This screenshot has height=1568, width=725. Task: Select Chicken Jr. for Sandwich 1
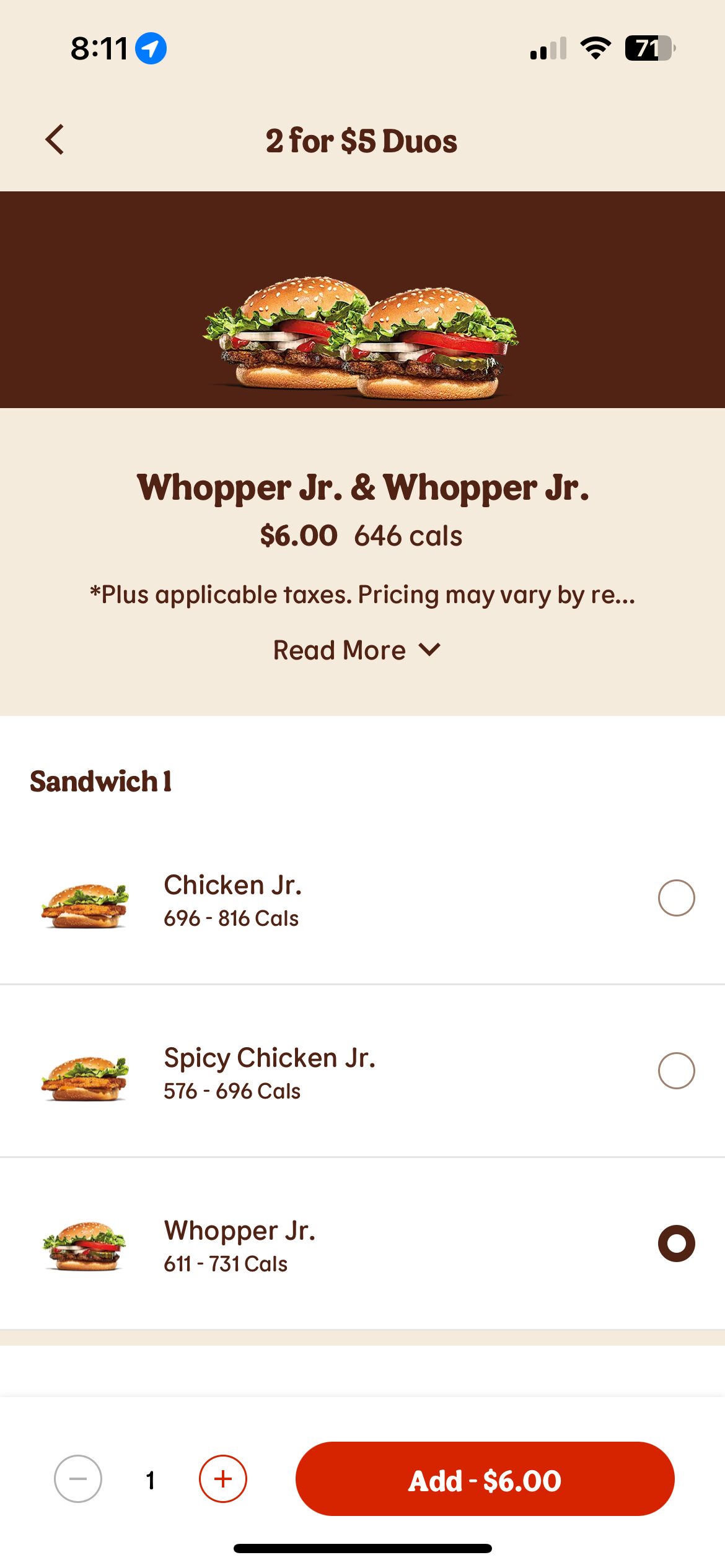(x=676, y=897)
